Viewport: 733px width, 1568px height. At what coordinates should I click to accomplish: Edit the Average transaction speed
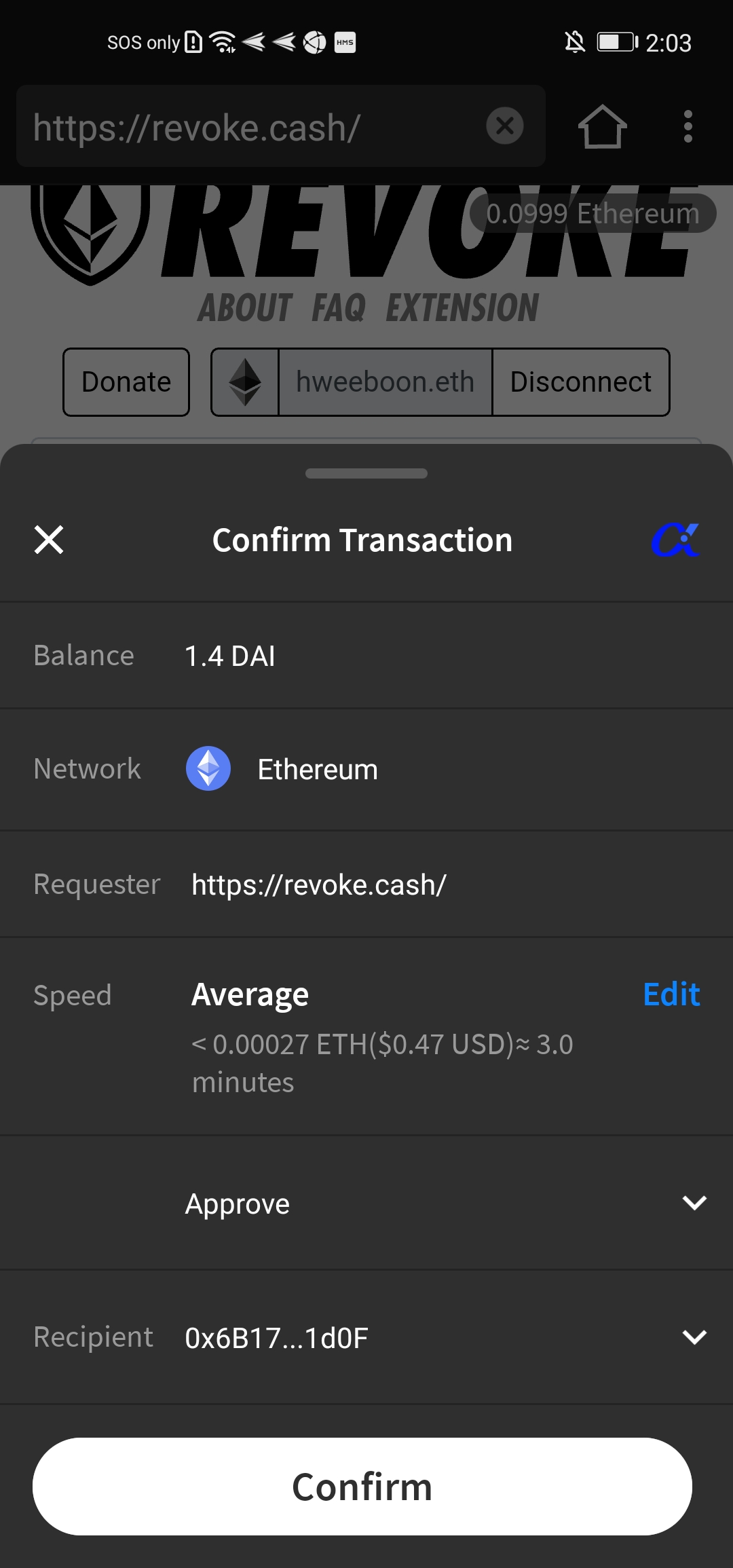671,993
